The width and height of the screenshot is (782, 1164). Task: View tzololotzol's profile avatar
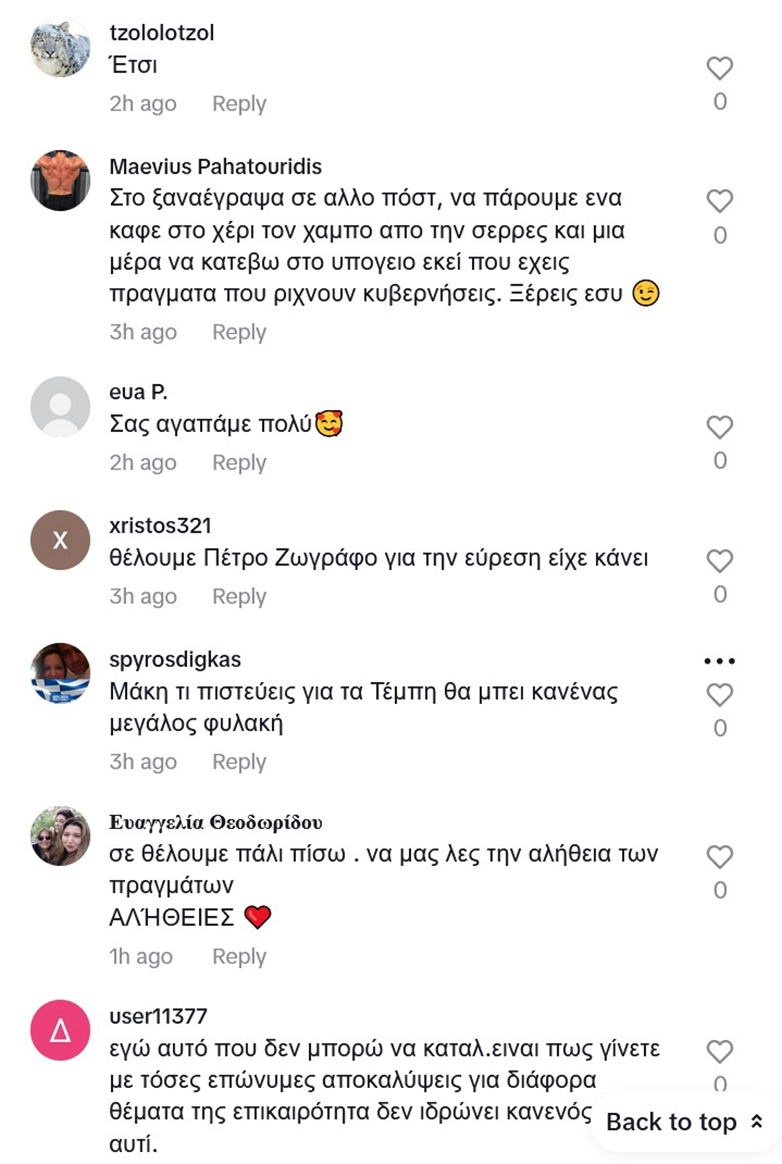61,48
